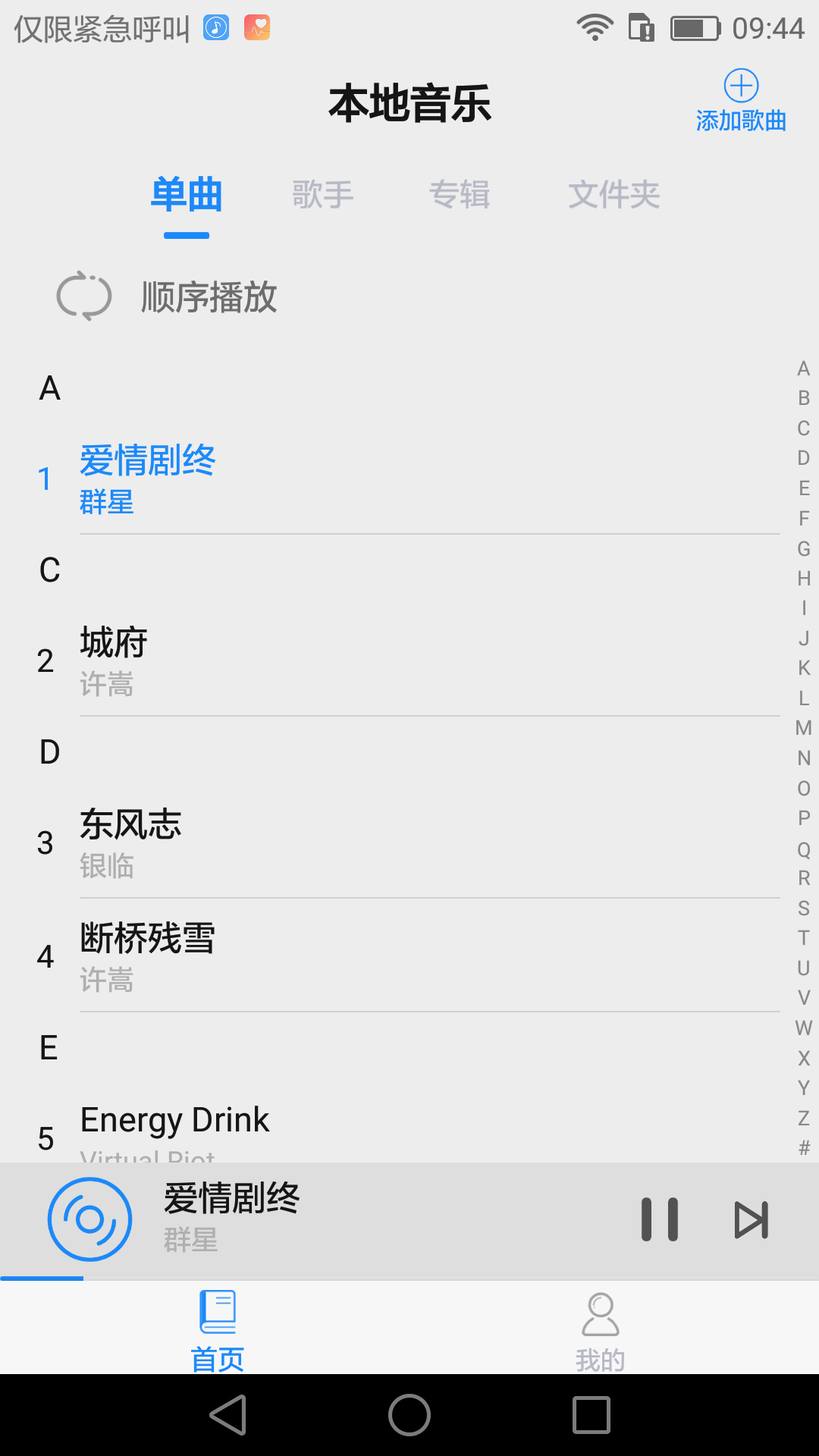Tap the 添加歌曲 plus icon
The width and height of the screenshot is (819, 1456).
coord(739,87)
